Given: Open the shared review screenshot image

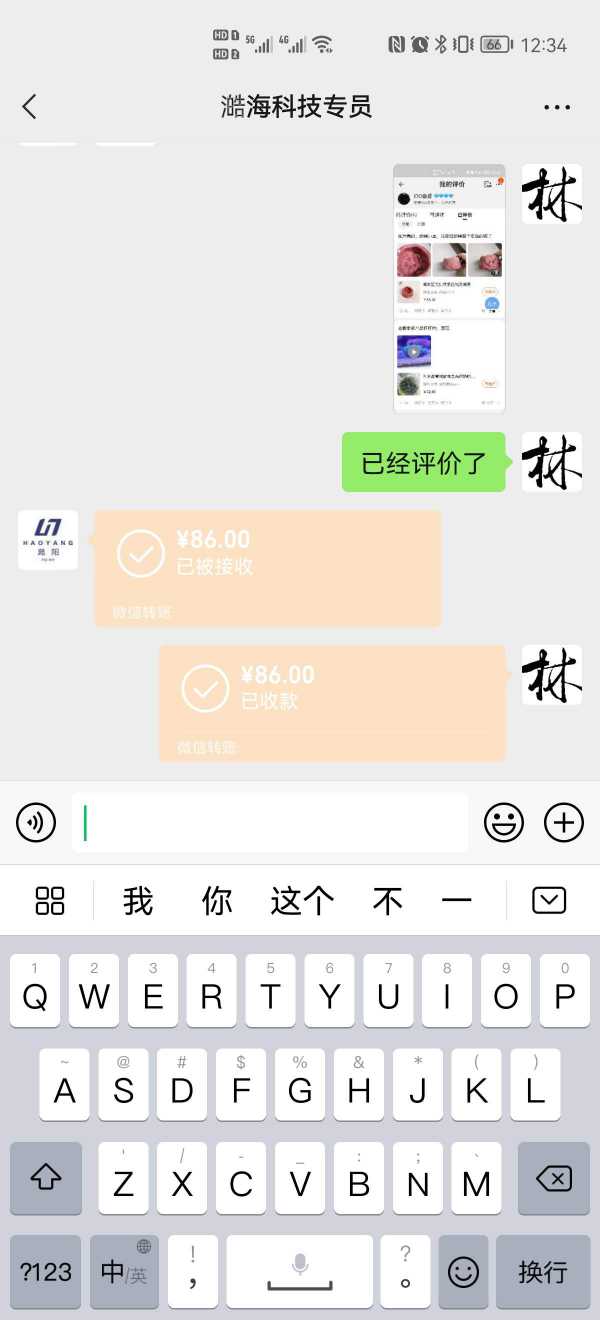Looking at the screenshot, I should tap(449, 288).
